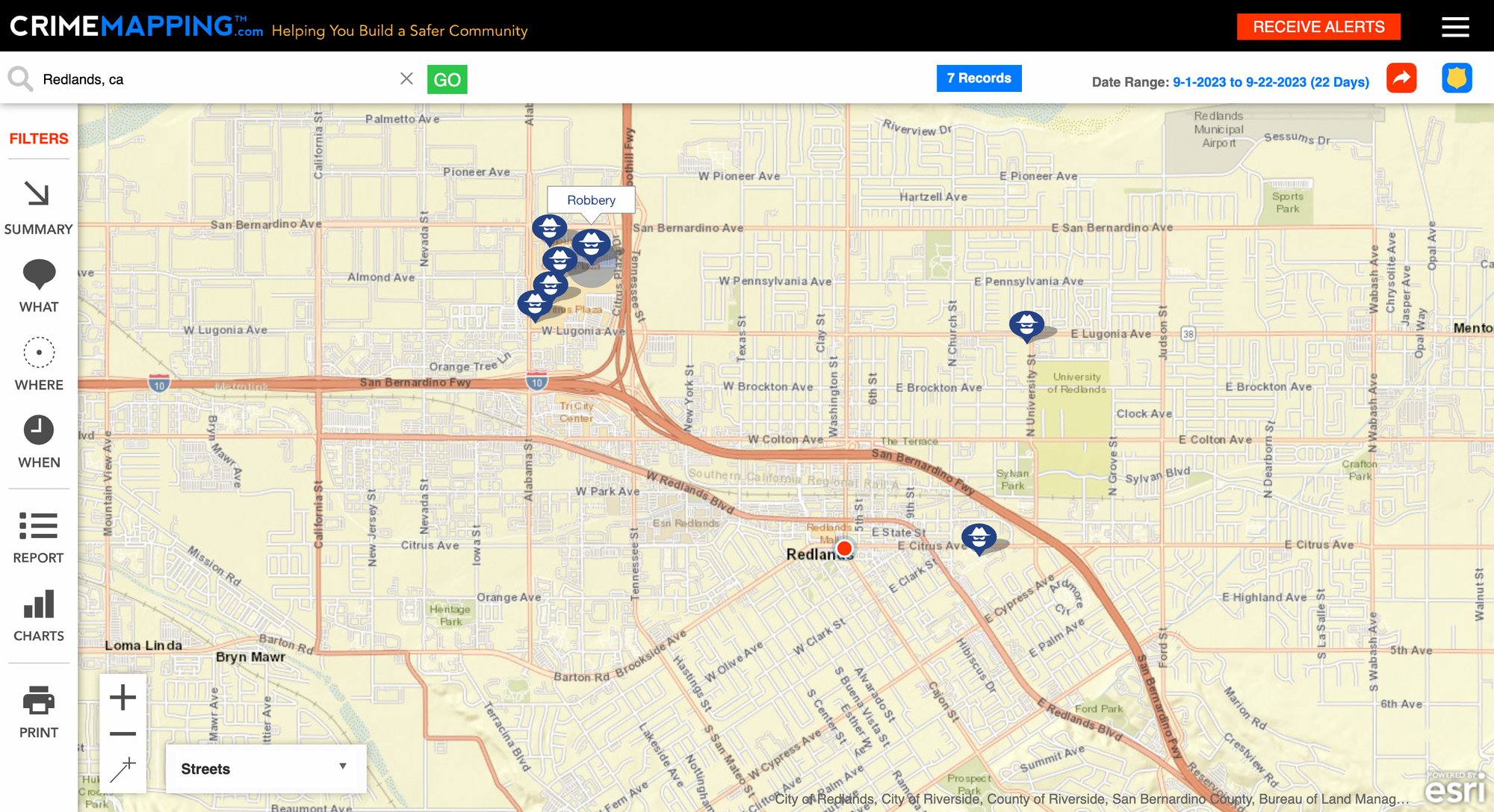The image size is (1494, 812).
Task: Open the WHERE location filter
Action: (39, 364)
